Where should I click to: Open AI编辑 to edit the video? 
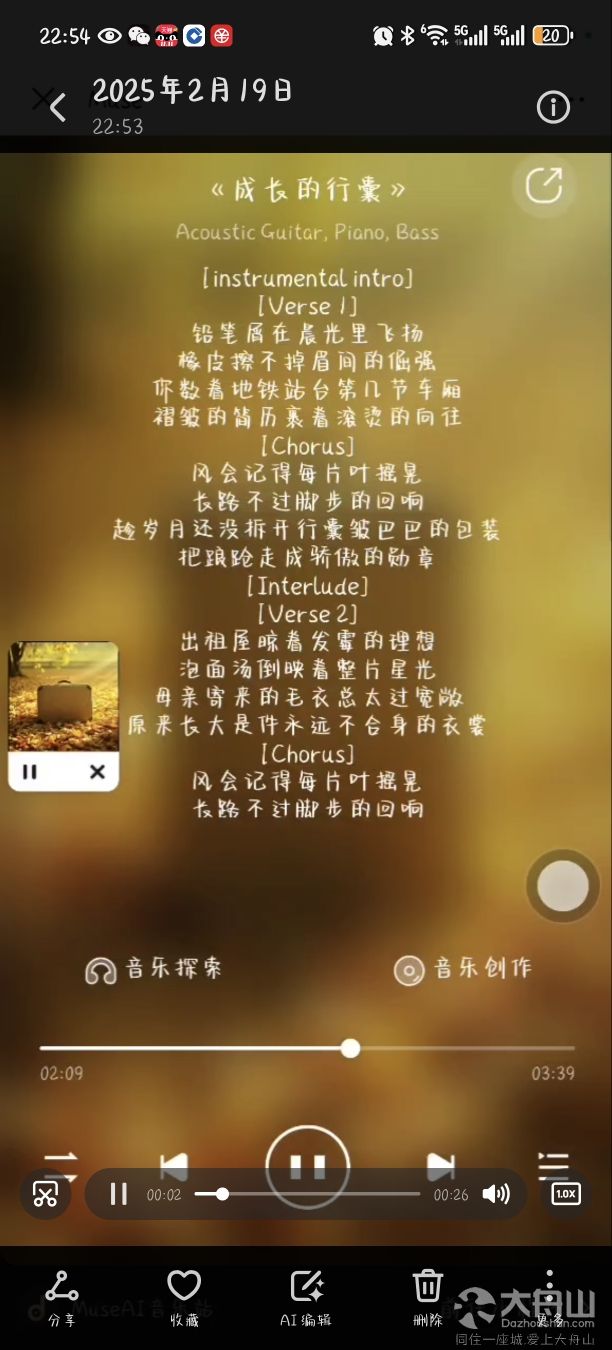306,1298
